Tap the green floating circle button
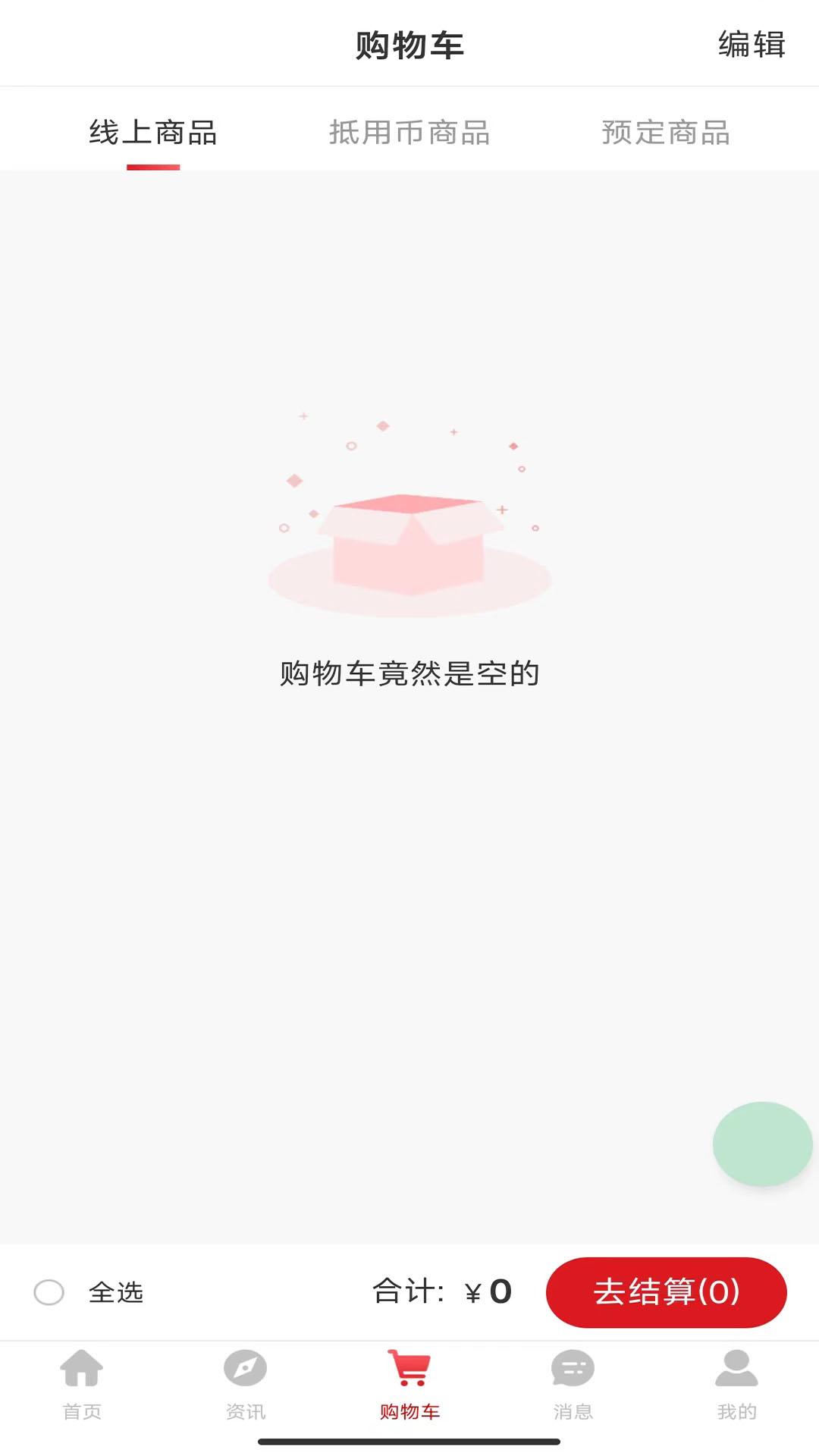819x1456 pixels. pos(763,1144)
